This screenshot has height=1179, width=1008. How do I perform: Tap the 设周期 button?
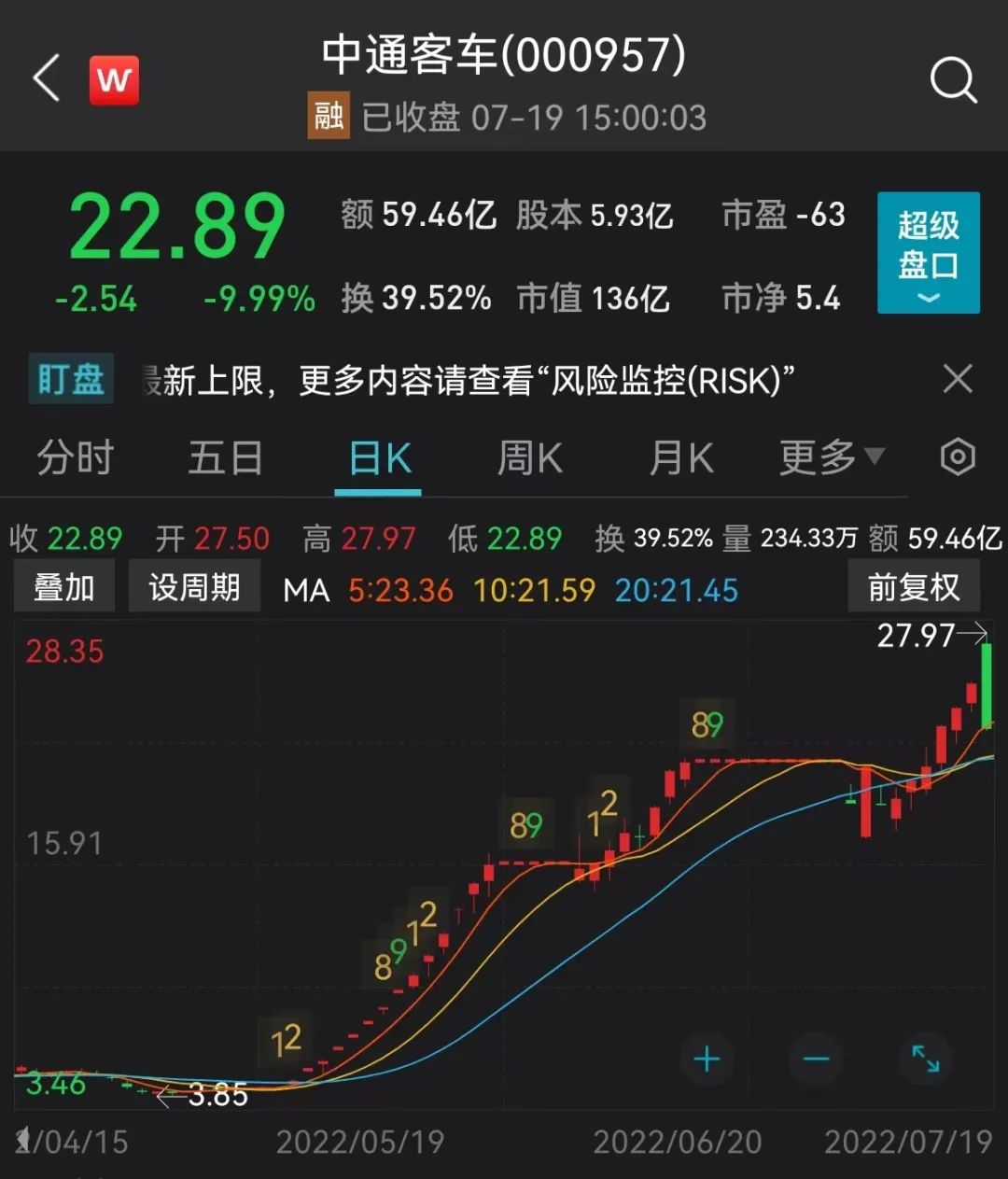point(194,587)
